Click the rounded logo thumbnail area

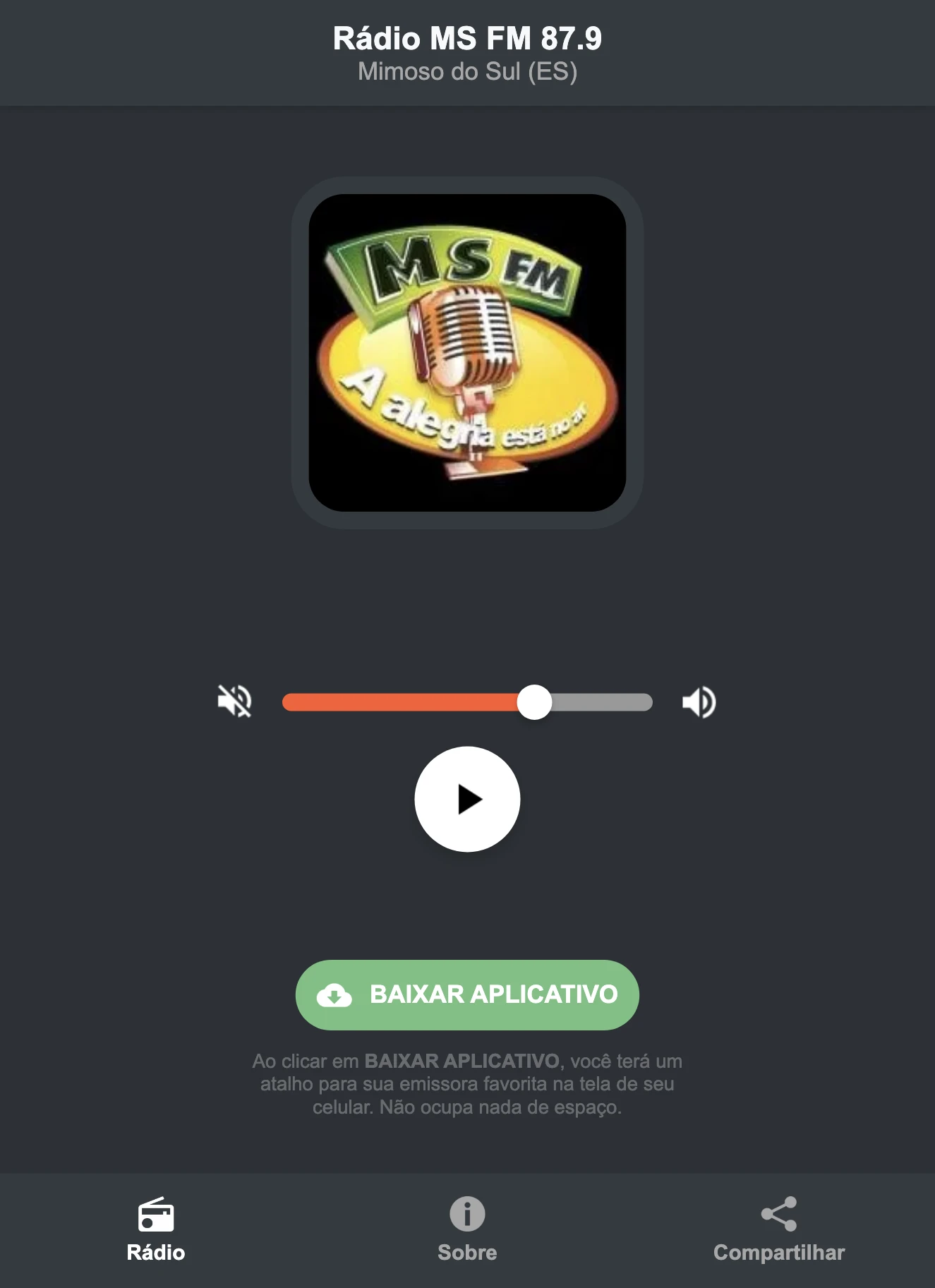coord(467,349)
